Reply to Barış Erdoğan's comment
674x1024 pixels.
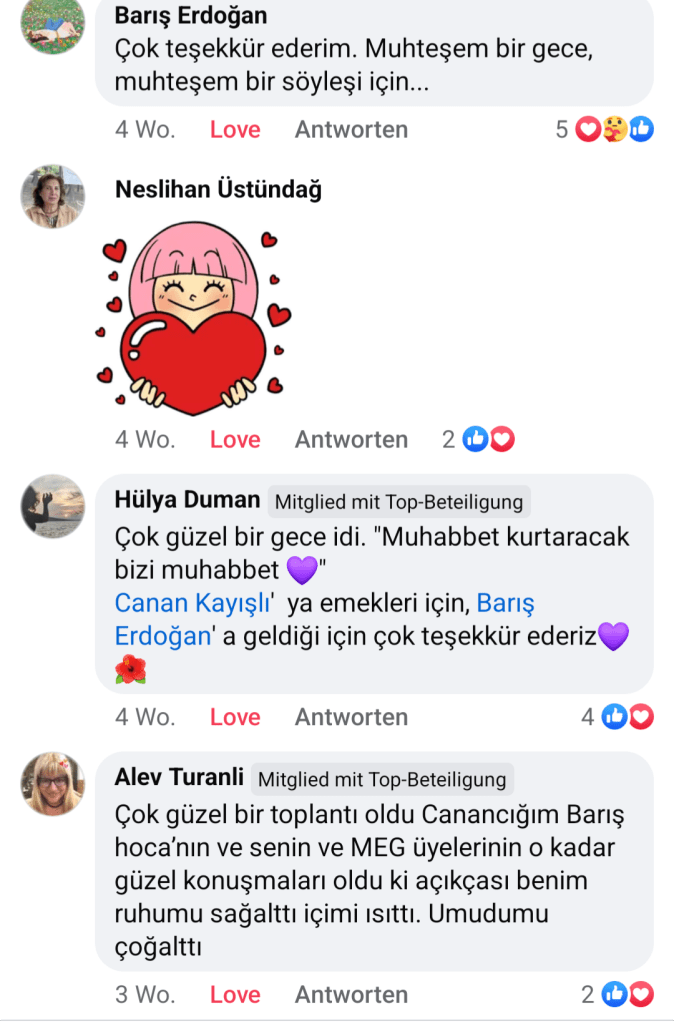[351, 129]
